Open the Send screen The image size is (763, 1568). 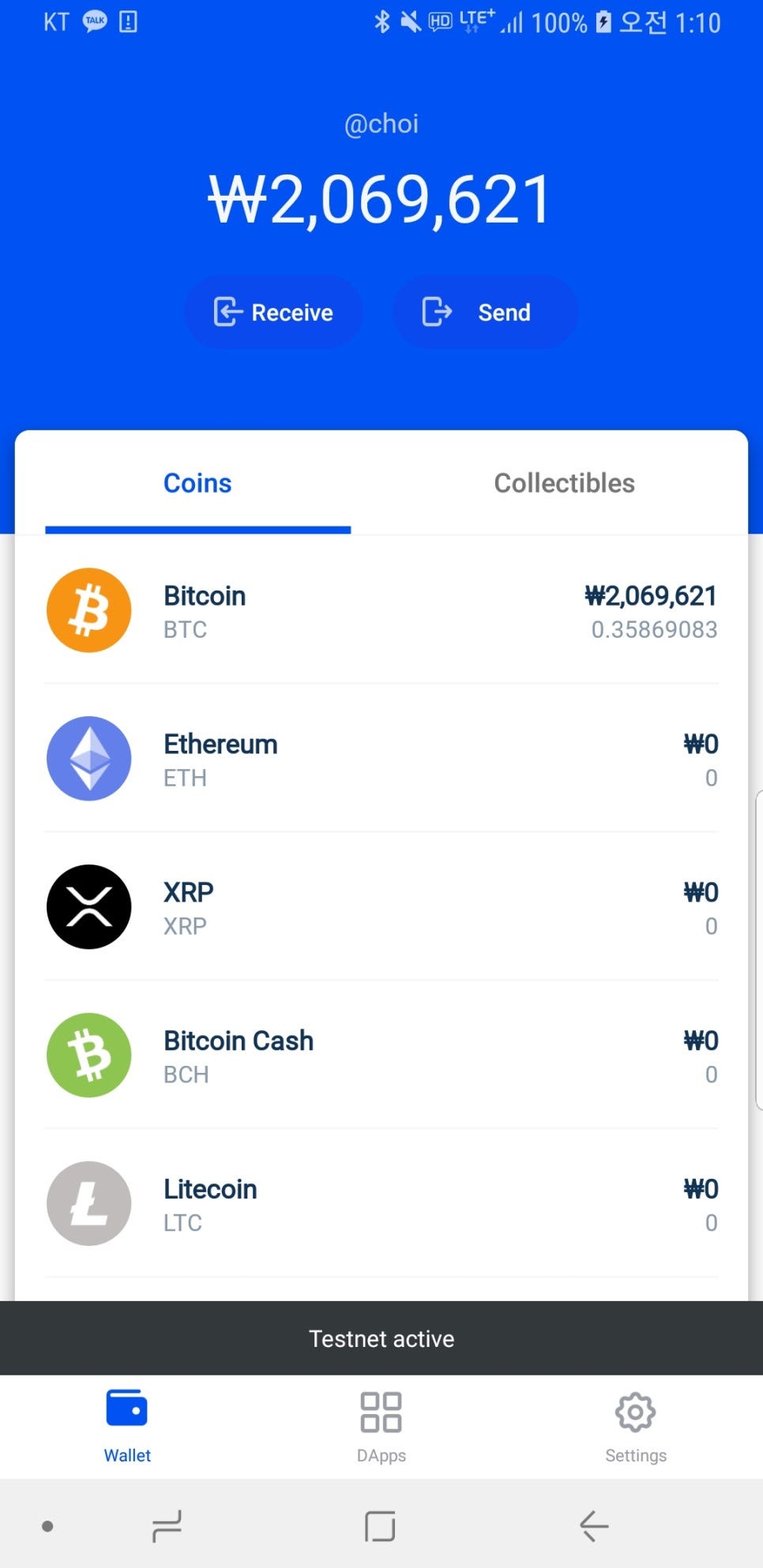click(485, 312)
